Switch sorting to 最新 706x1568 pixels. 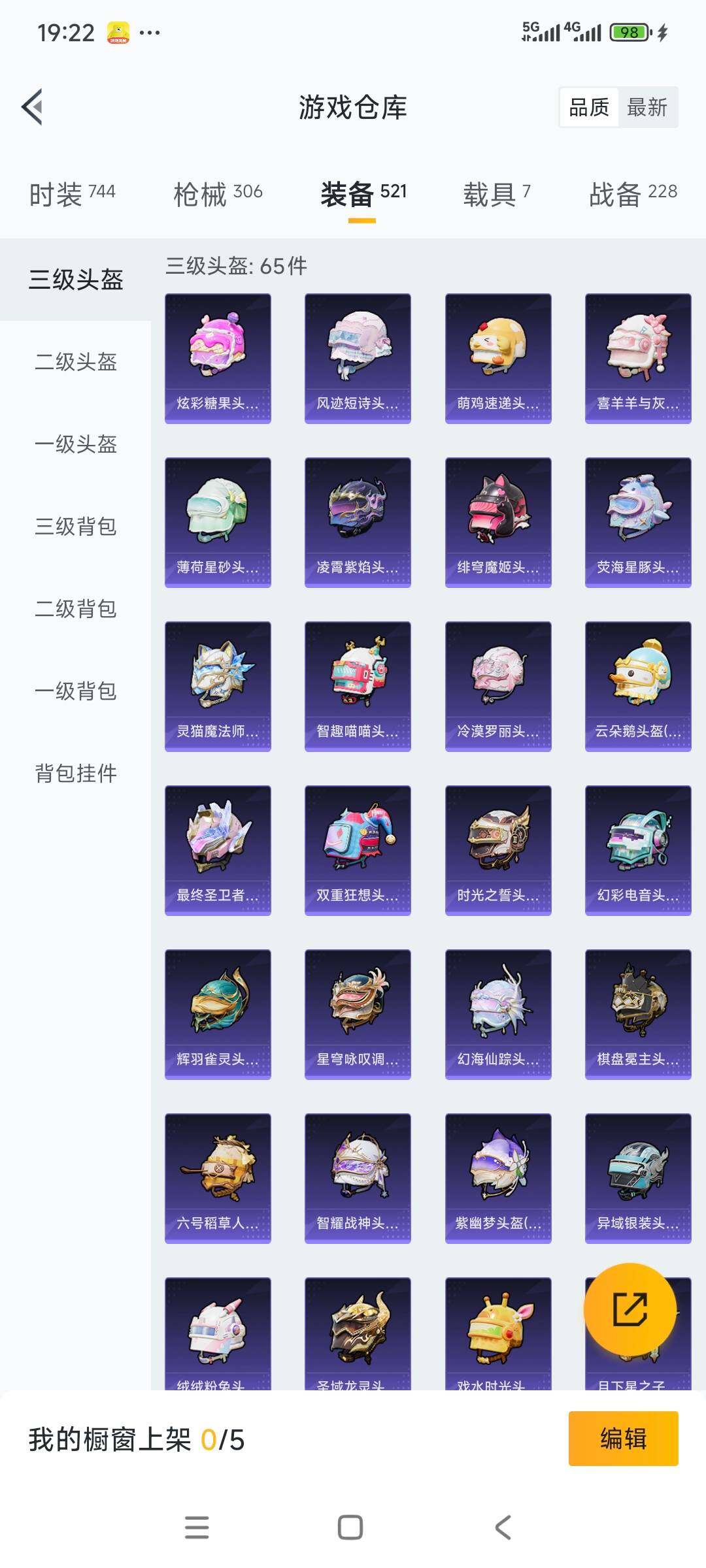coord(646,108)
